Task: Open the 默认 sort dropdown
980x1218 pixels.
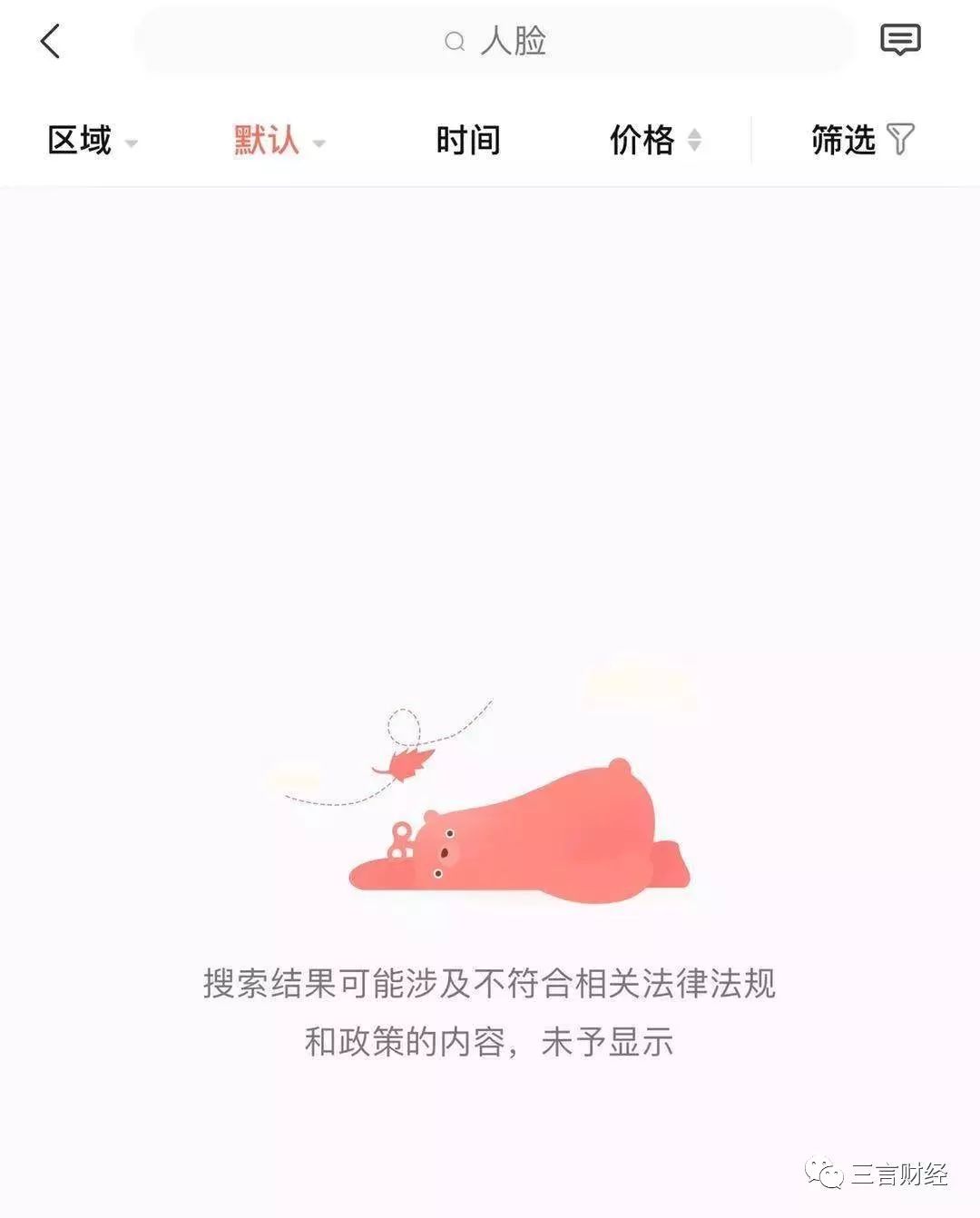Action: pos(279,141)
